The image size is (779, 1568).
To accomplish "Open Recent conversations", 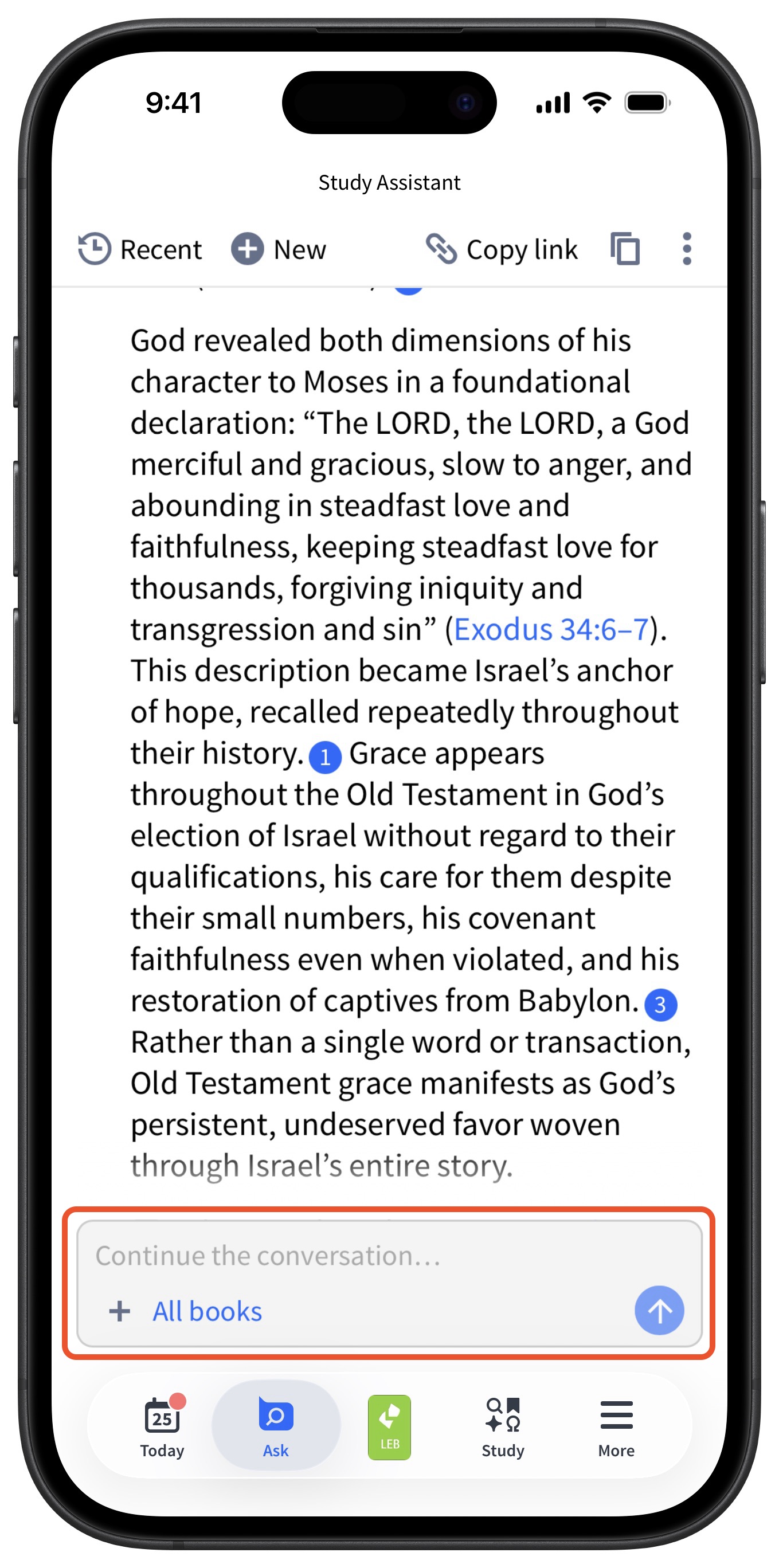I will tap(140, 249).
